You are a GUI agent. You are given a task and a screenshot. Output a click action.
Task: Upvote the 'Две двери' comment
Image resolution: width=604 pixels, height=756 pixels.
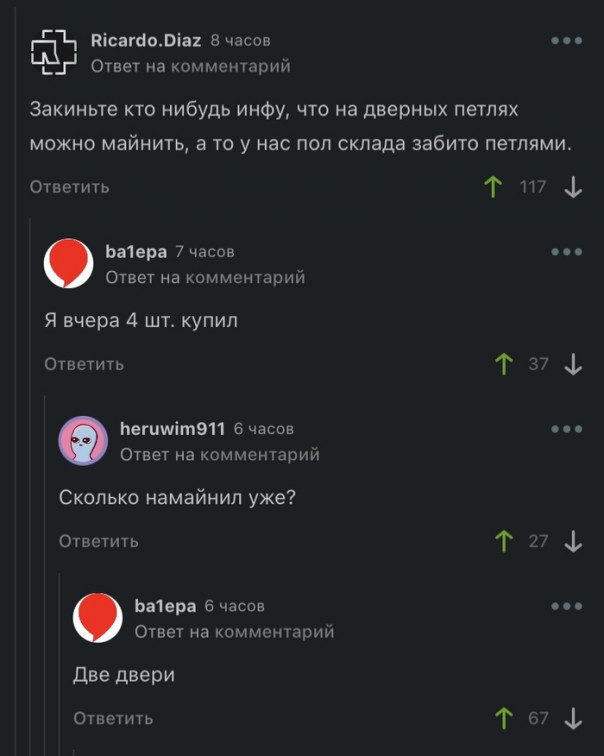(x=503, y=718)
